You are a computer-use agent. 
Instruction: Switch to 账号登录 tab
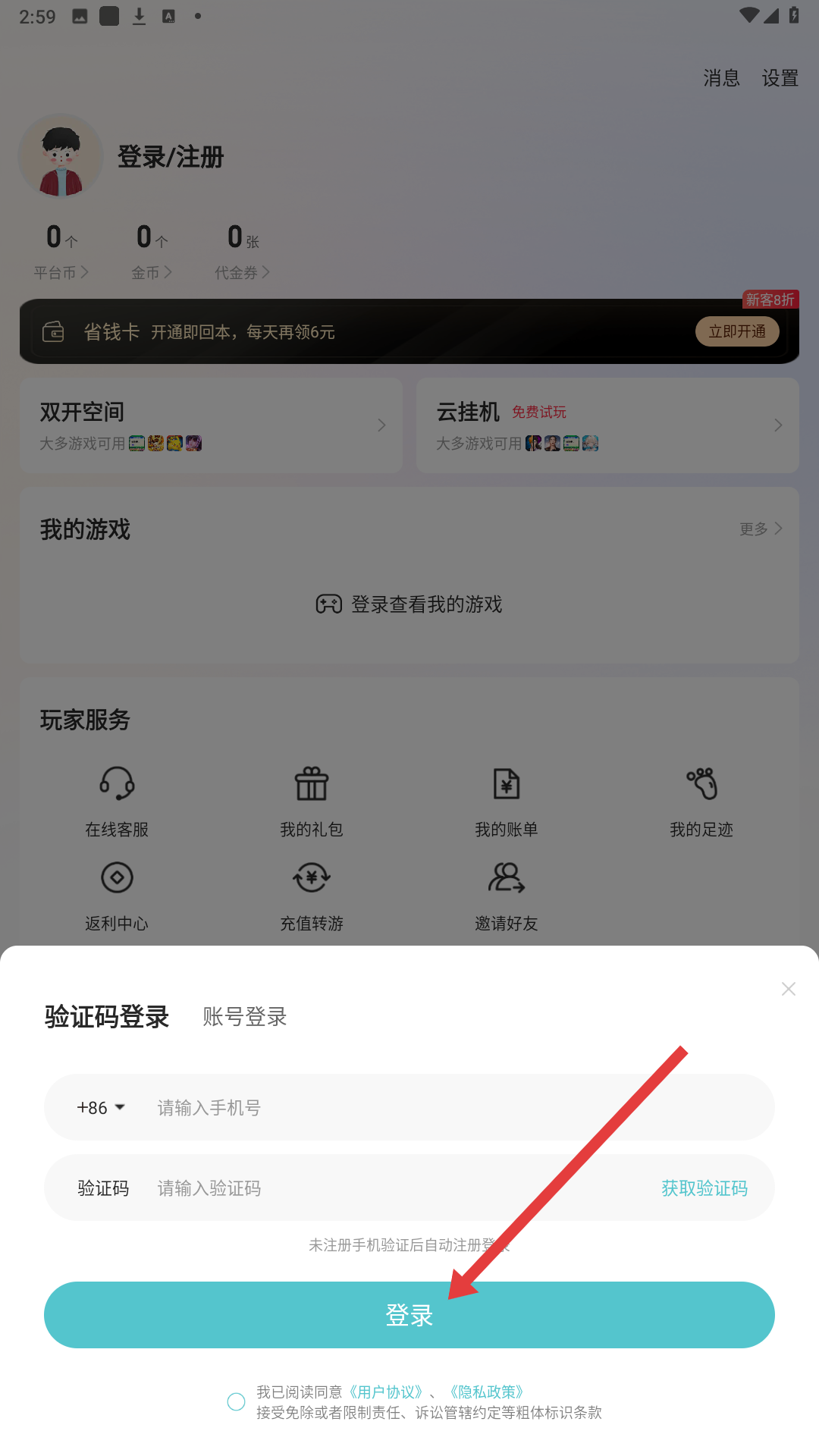click(244, 1017)
